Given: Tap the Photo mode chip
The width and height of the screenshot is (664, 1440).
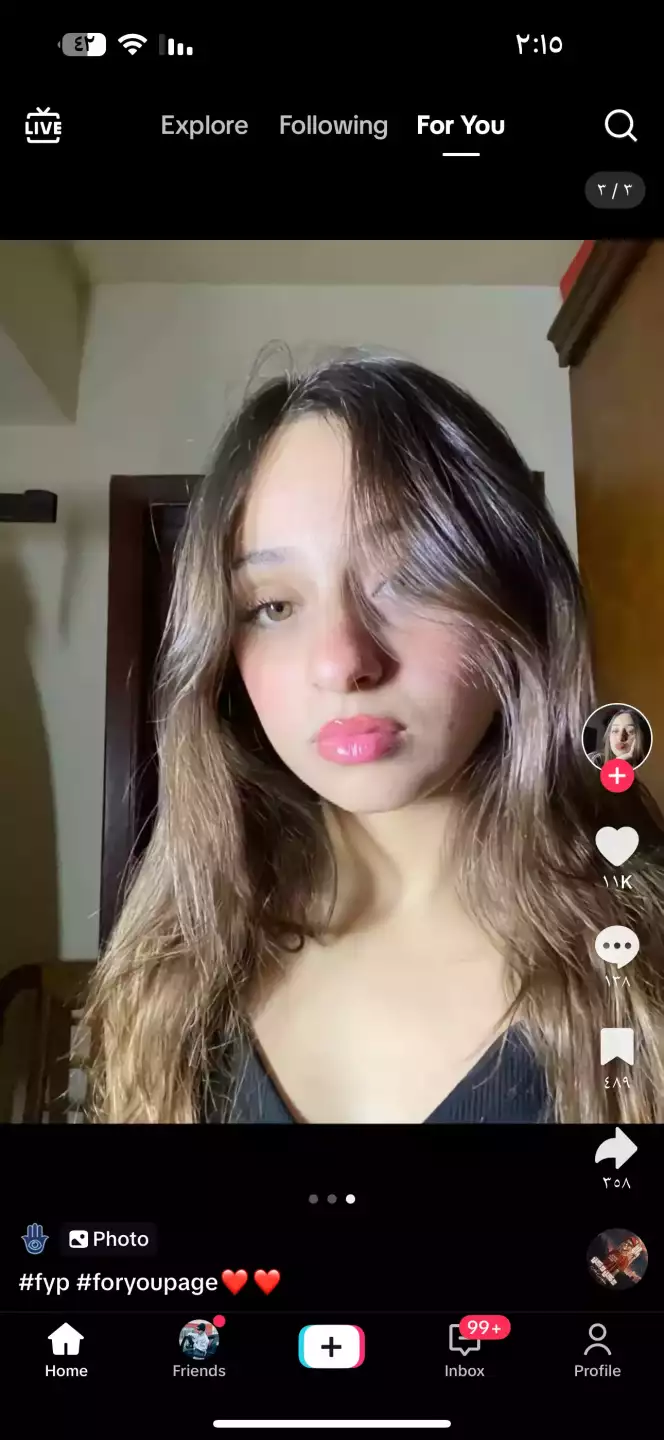Looking at the screenshot, I should [x=109, y=1239].
